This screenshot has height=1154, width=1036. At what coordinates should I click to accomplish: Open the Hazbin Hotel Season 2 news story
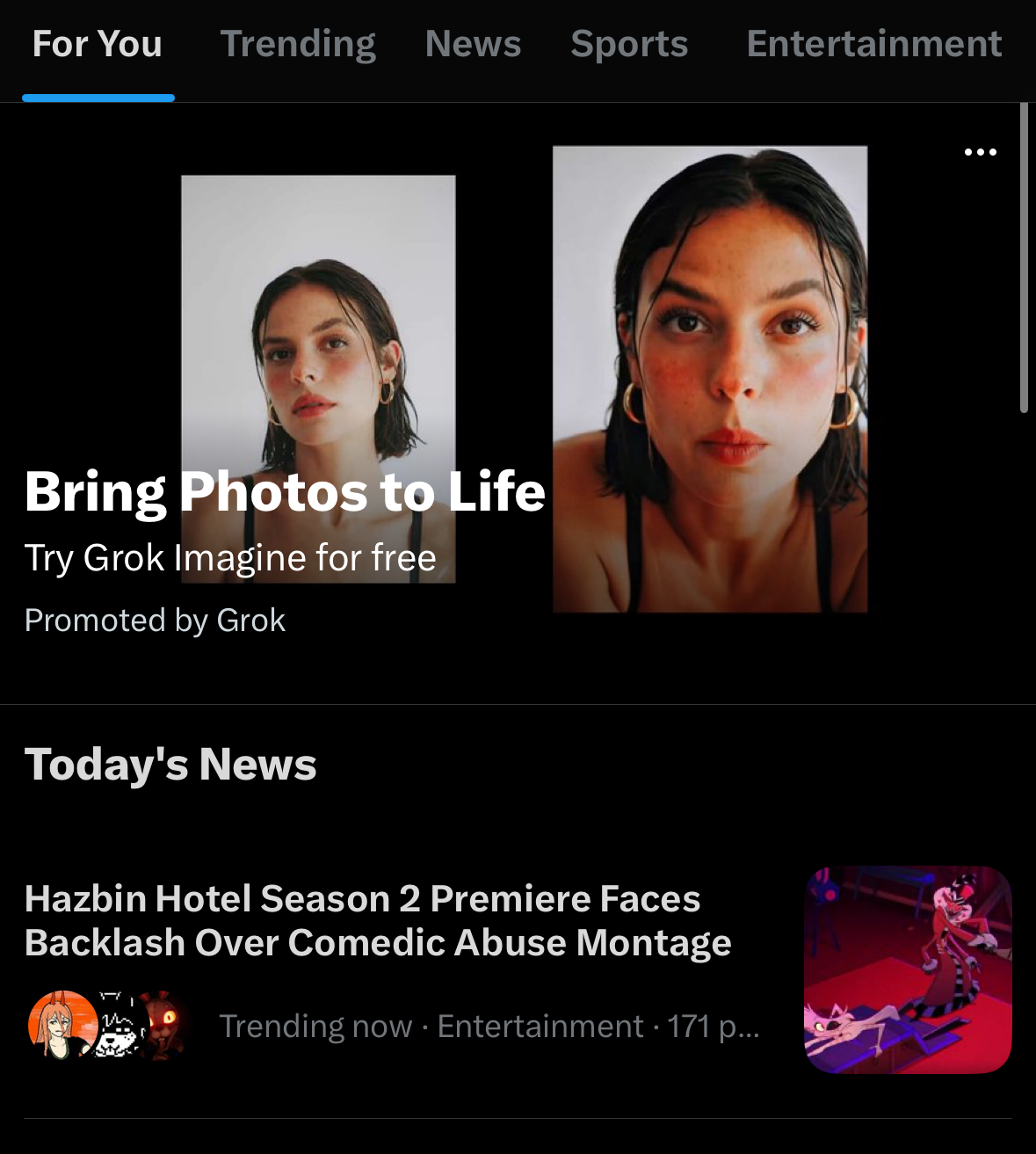(x=378, y=920)
